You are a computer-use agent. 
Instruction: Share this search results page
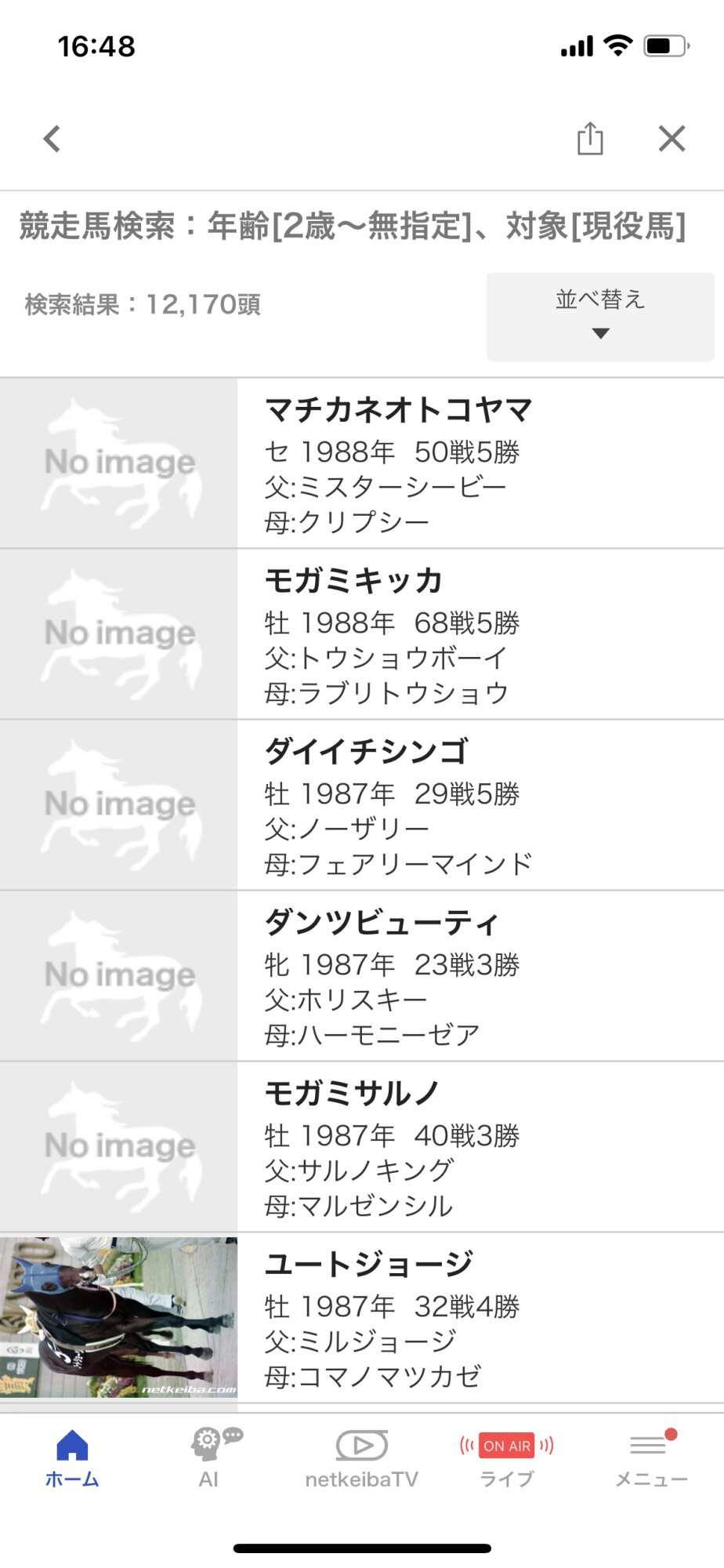tap(590, 139)
